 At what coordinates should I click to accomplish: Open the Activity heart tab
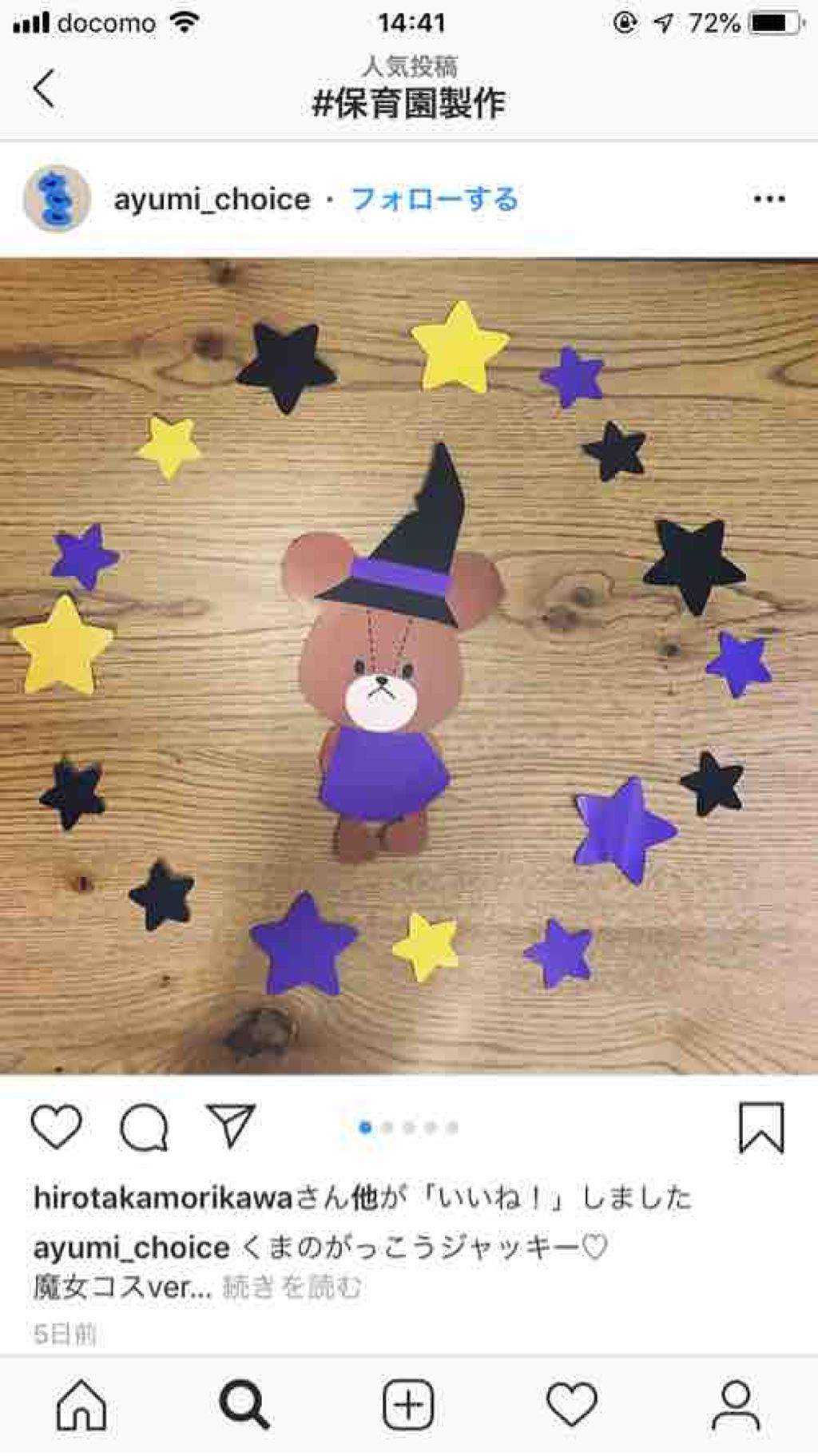click(572, 1405)
